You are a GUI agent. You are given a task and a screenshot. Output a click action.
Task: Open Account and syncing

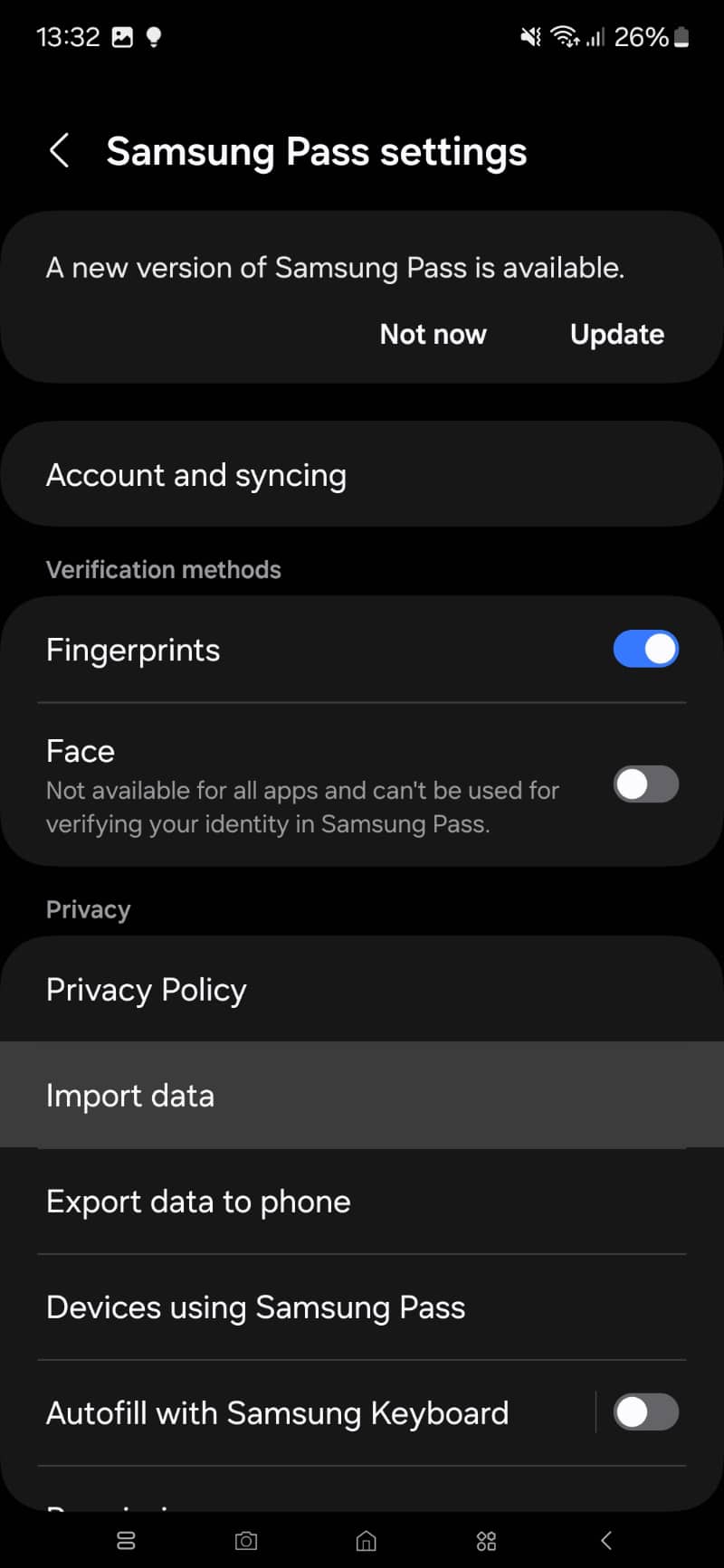362,474
